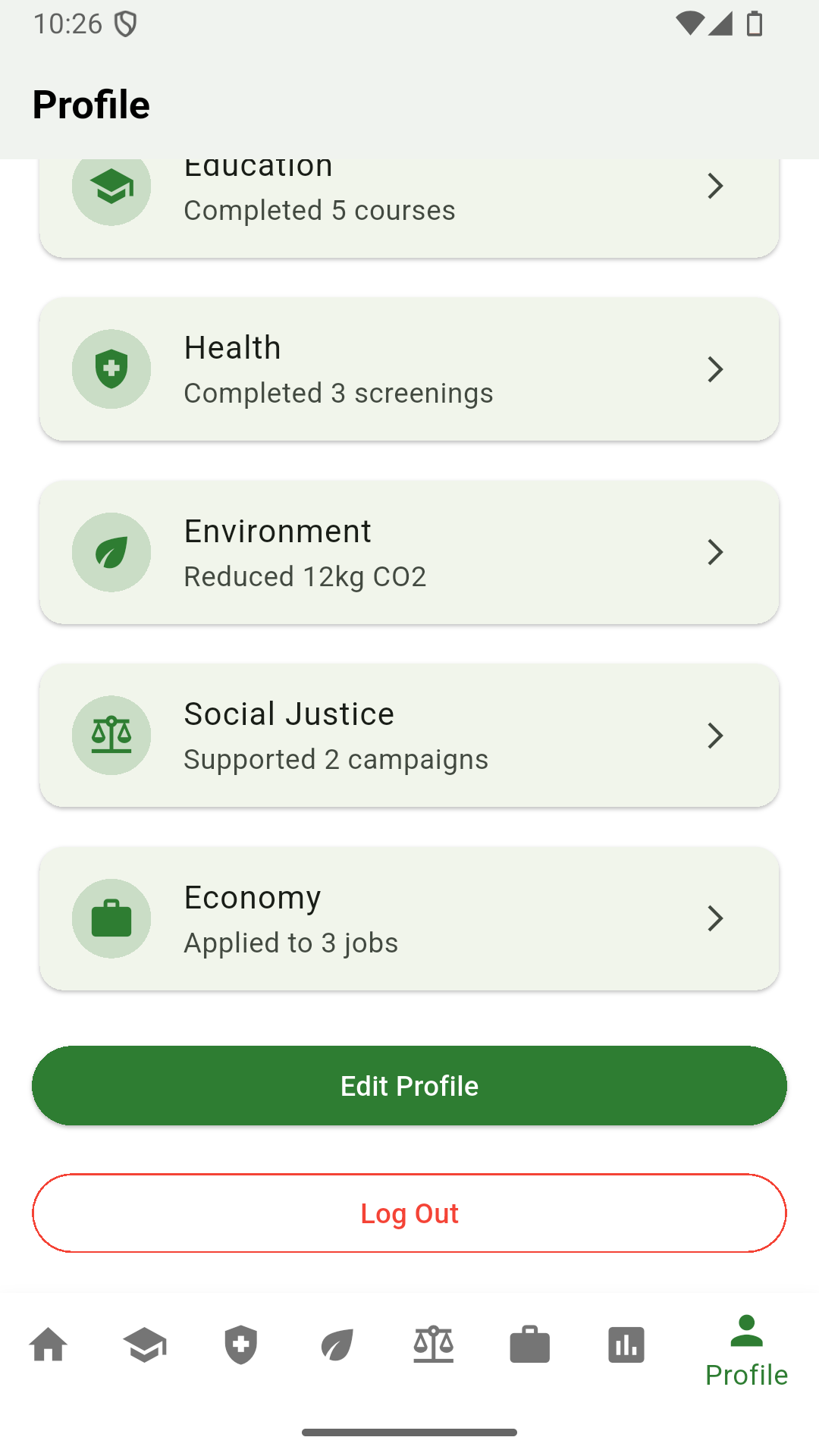Image resolution: width=819 pixels, height=1456 pixels.
Task: Open the Economy jobs card
Action: 409,918
